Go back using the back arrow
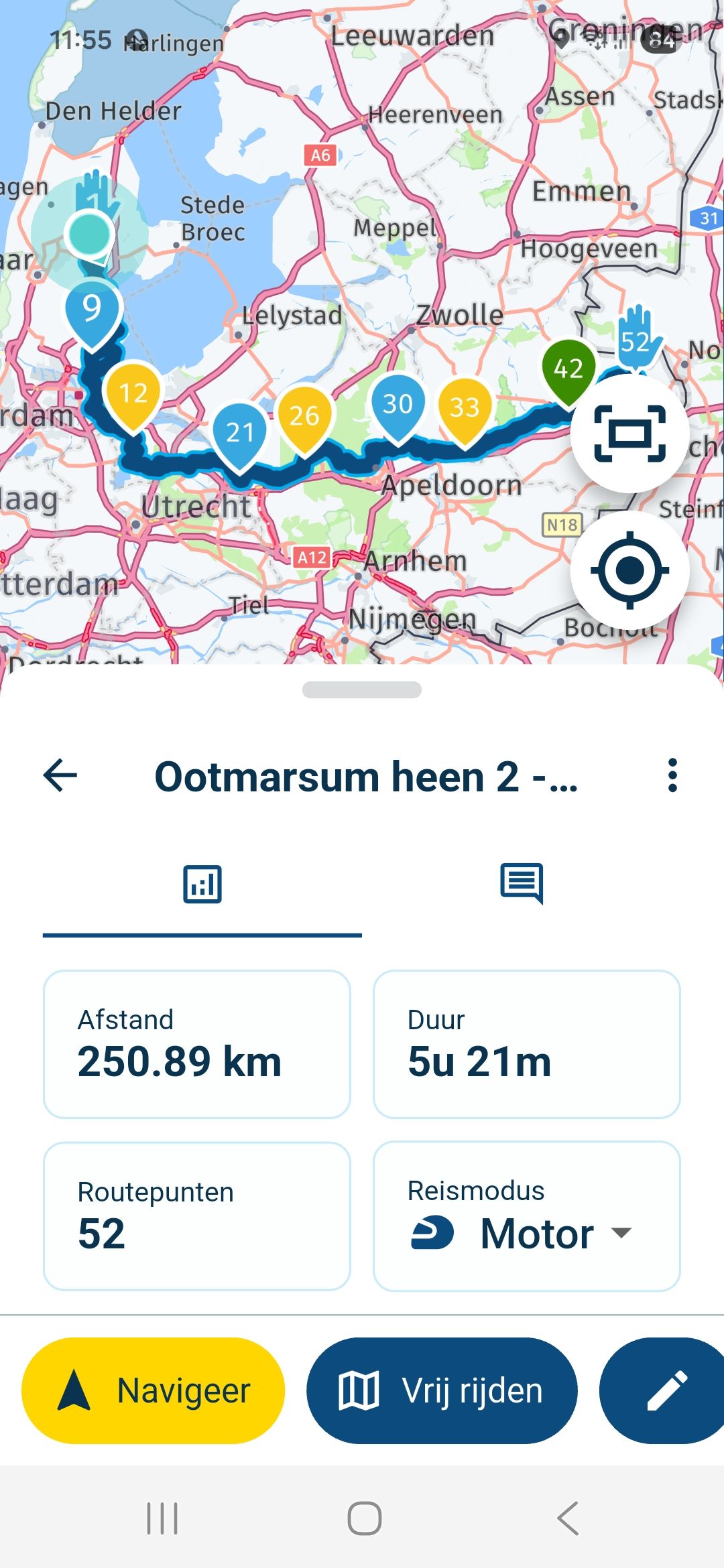 [x=59, y=776]
